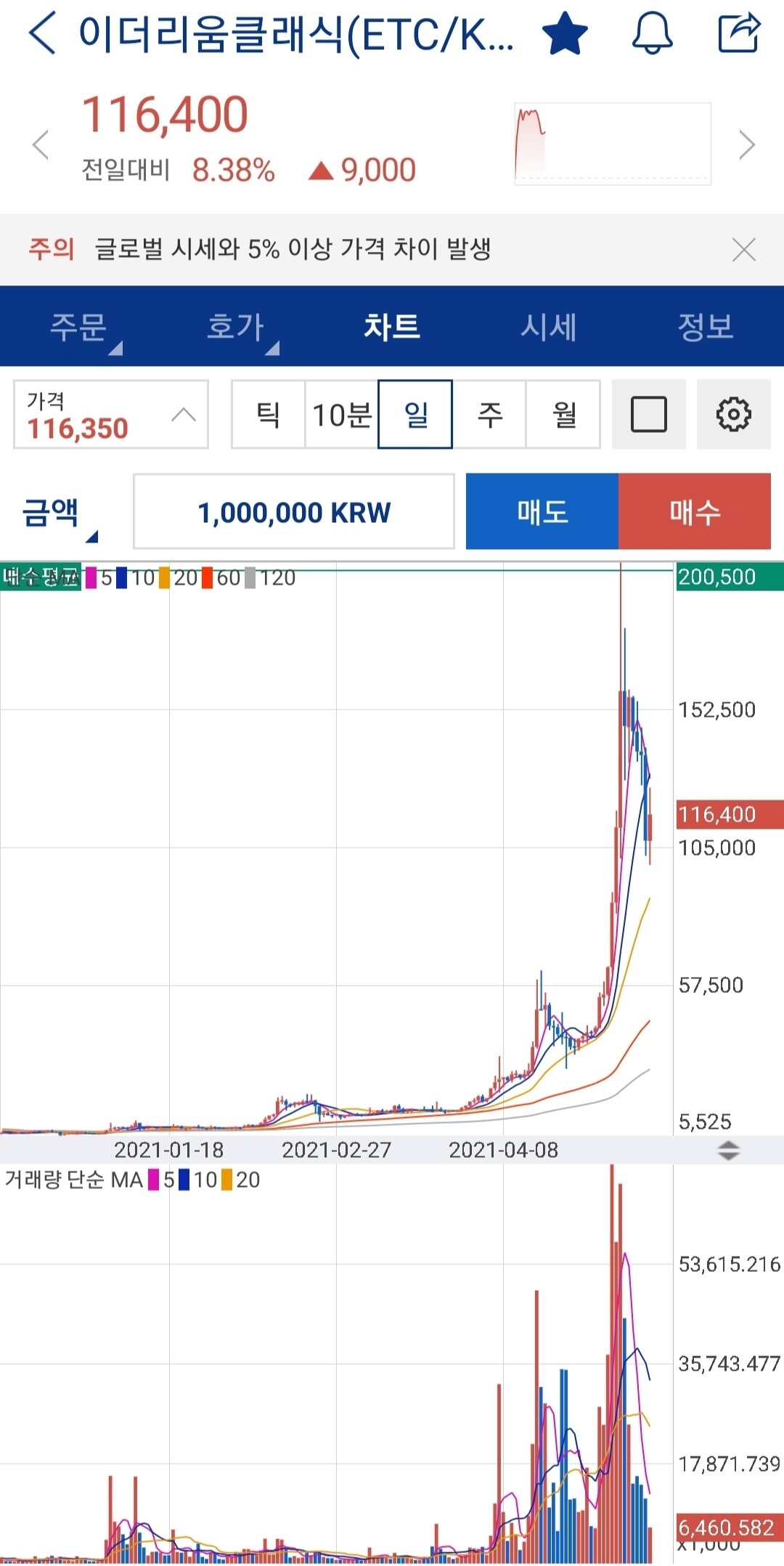Screen dimensions: 784x1566
Task: Select the weekly 주 chart interval
Action: pyautogui.click(x=490, y=414)
